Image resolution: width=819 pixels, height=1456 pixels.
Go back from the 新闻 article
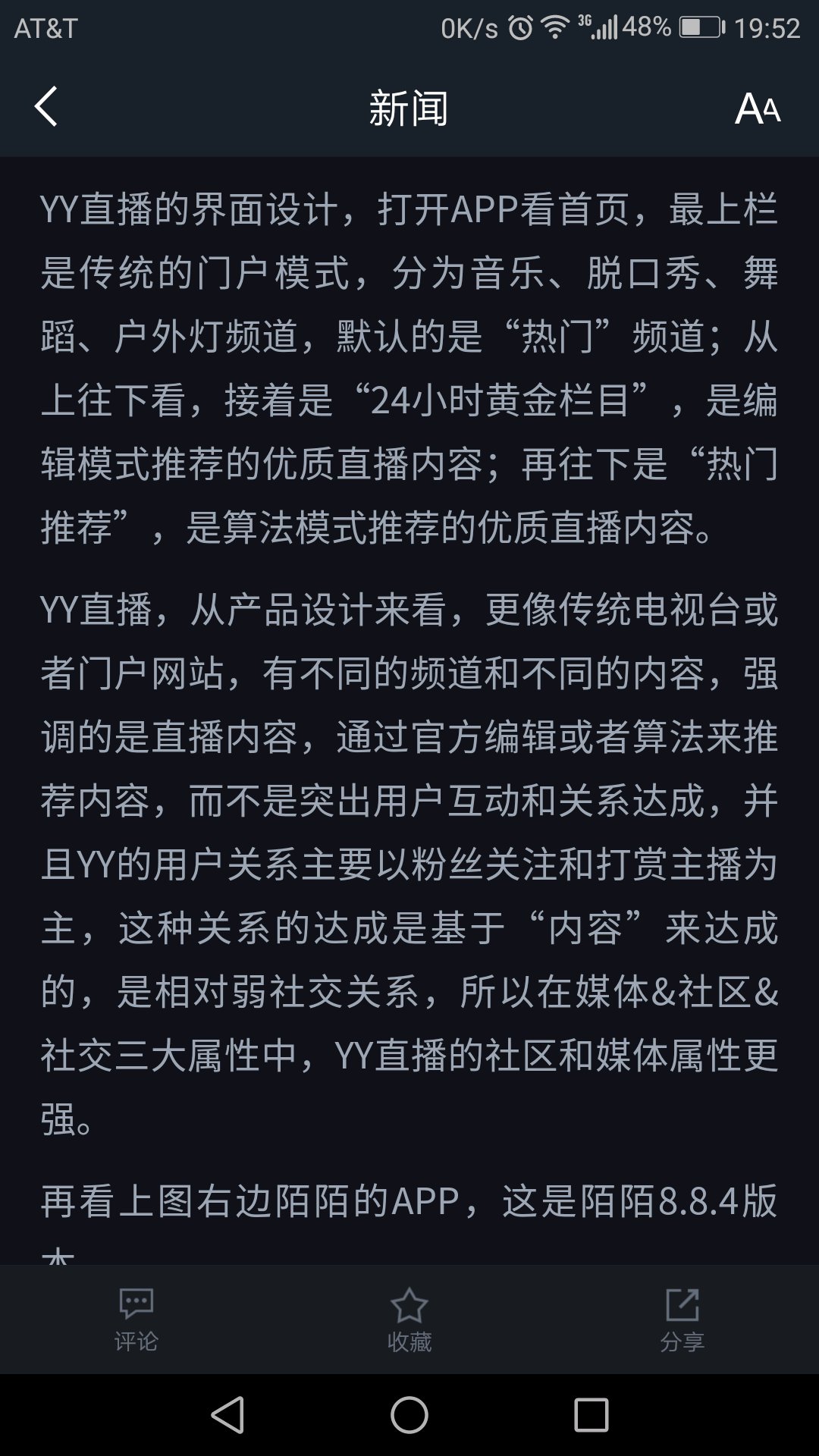(x=45, y=106)
